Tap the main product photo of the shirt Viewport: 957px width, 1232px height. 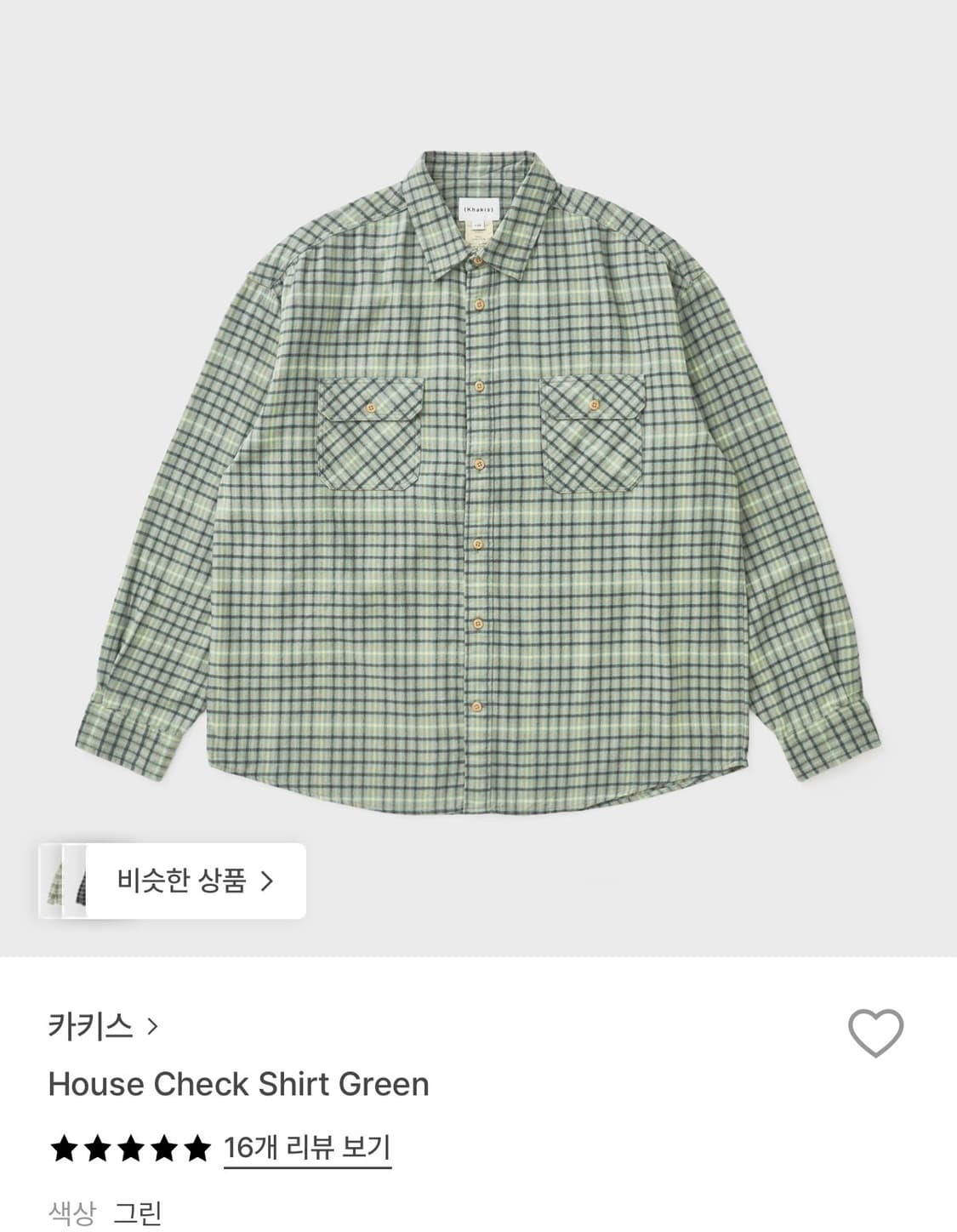point(478,476)
